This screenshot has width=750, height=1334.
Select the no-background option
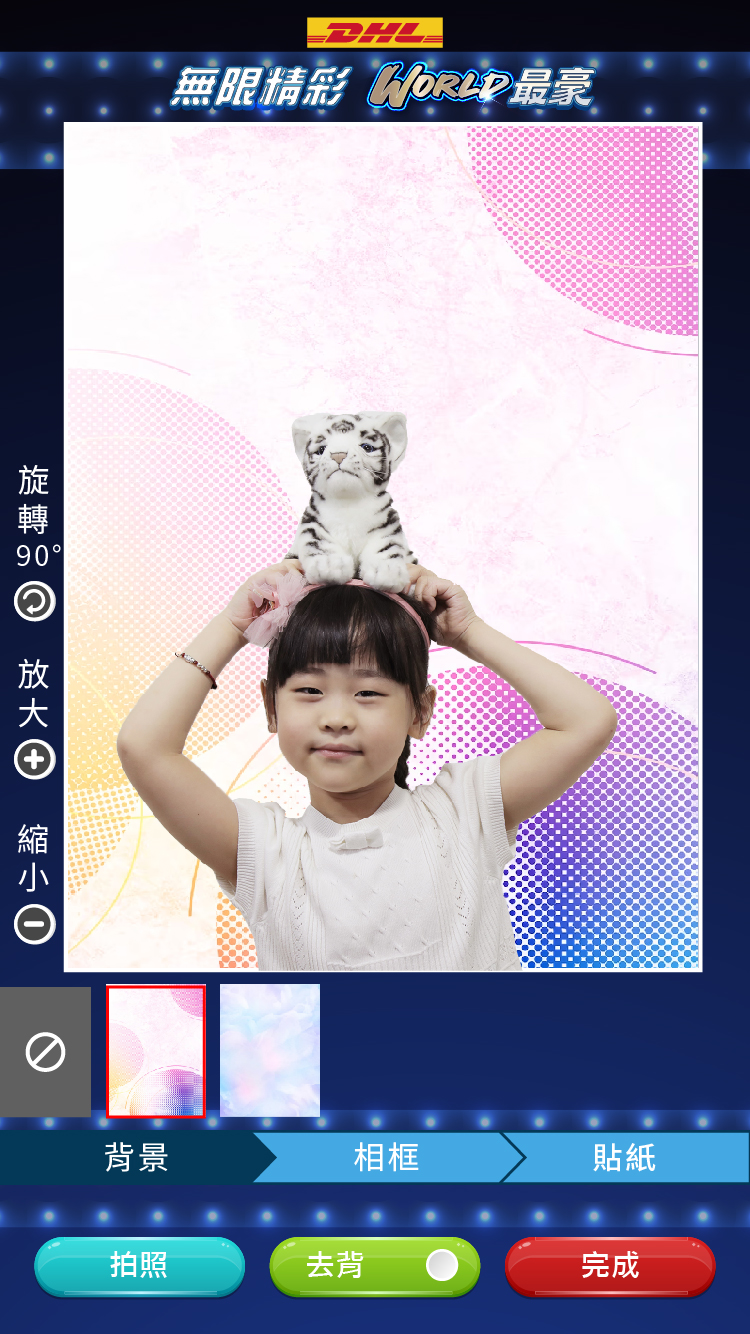tap(45, 1052)
